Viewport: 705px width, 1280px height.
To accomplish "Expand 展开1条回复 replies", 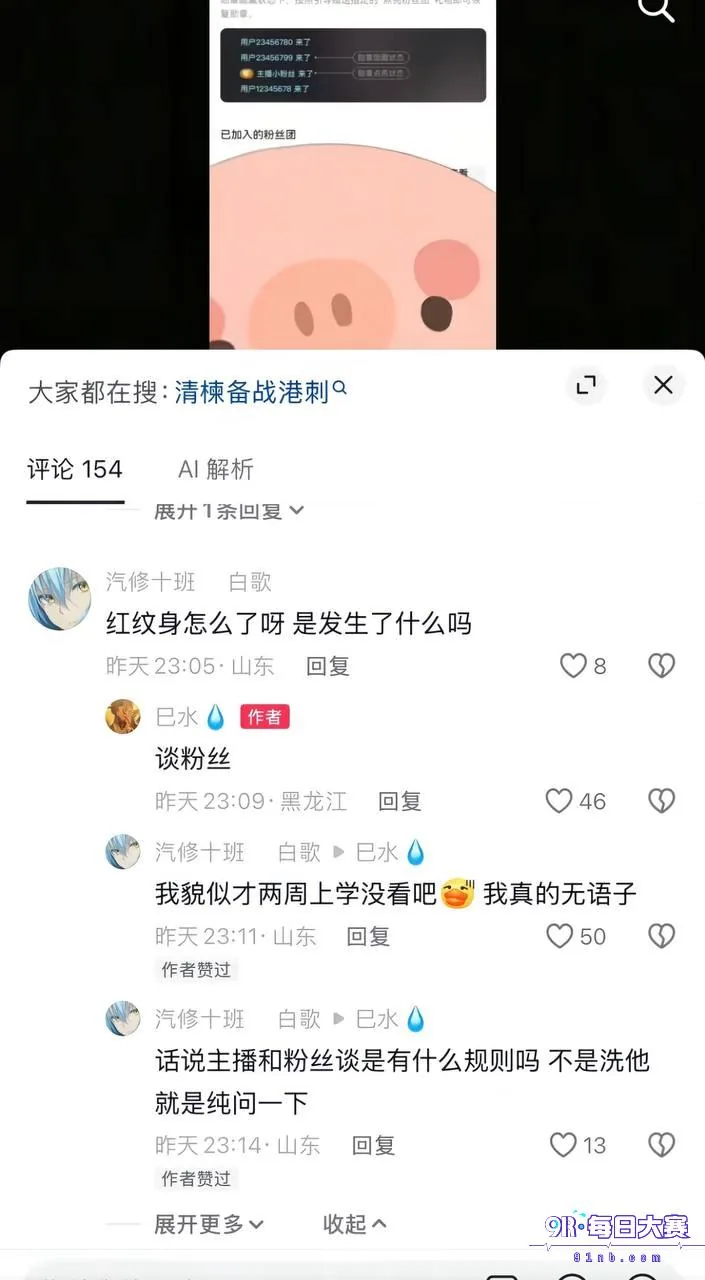I will tap(229, 510).
